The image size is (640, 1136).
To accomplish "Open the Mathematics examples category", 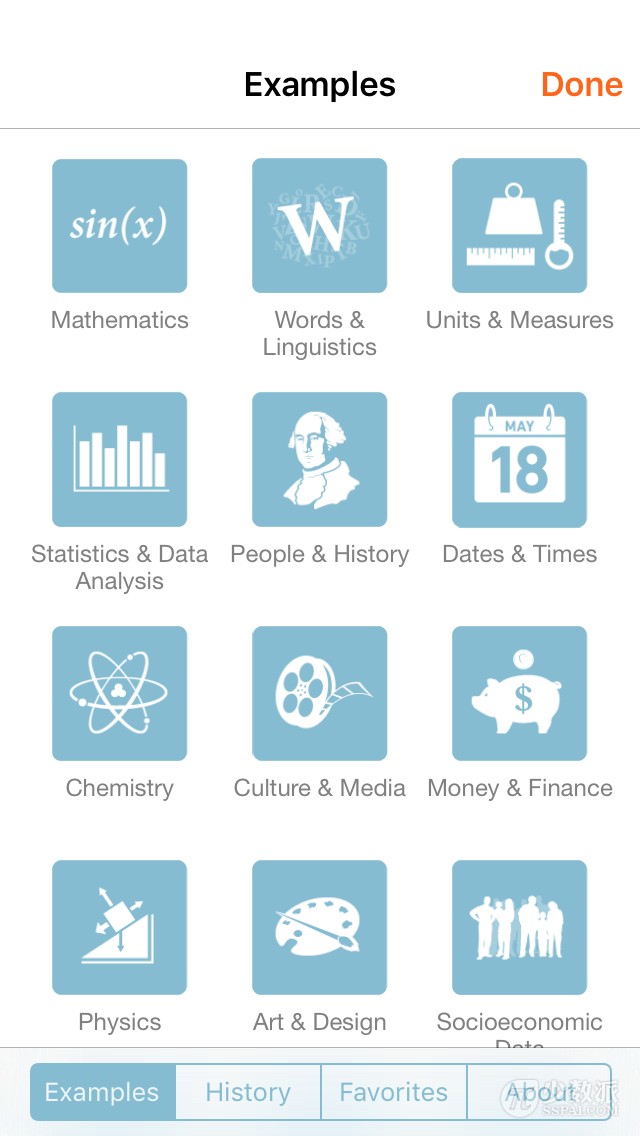I will tap(120, 226).
